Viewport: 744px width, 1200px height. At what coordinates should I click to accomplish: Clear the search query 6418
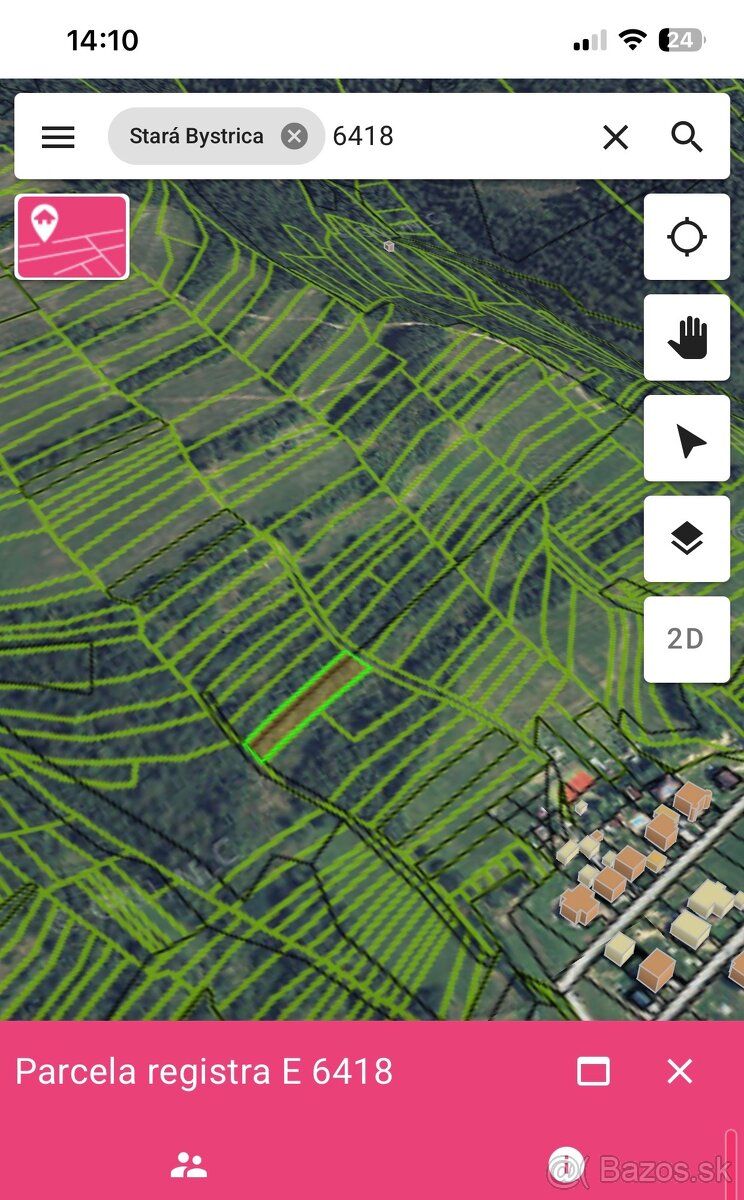(616, 137)
